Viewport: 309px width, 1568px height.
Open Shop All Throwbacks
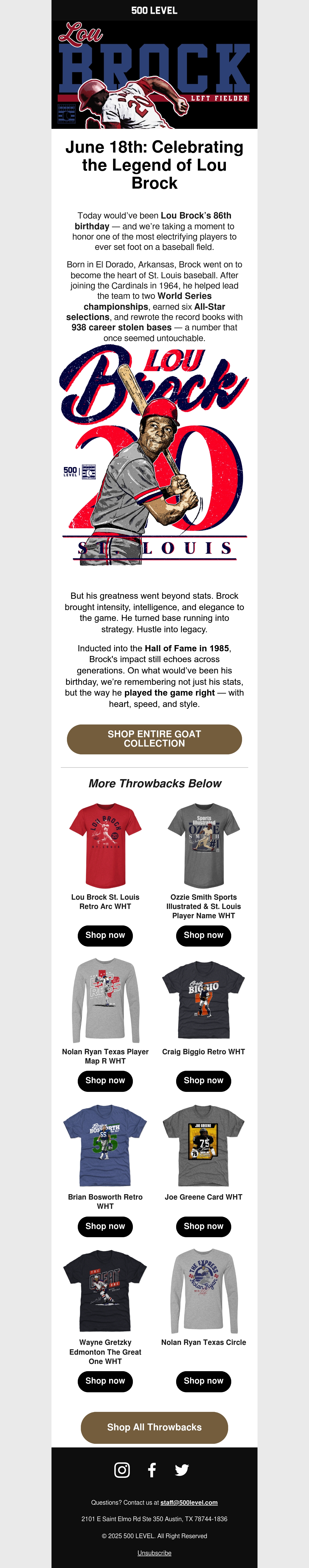pyautogui.click(x=154, y=1427)
